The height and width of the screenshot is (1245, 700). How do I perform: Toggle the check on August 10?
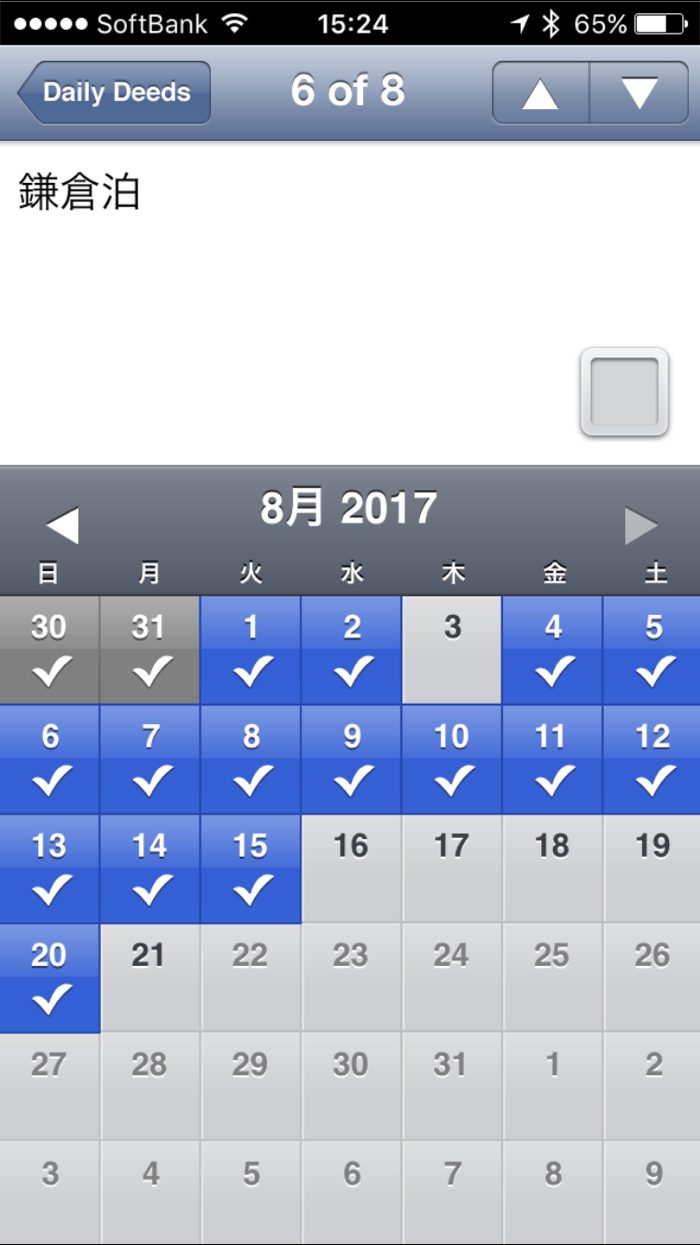452,759
